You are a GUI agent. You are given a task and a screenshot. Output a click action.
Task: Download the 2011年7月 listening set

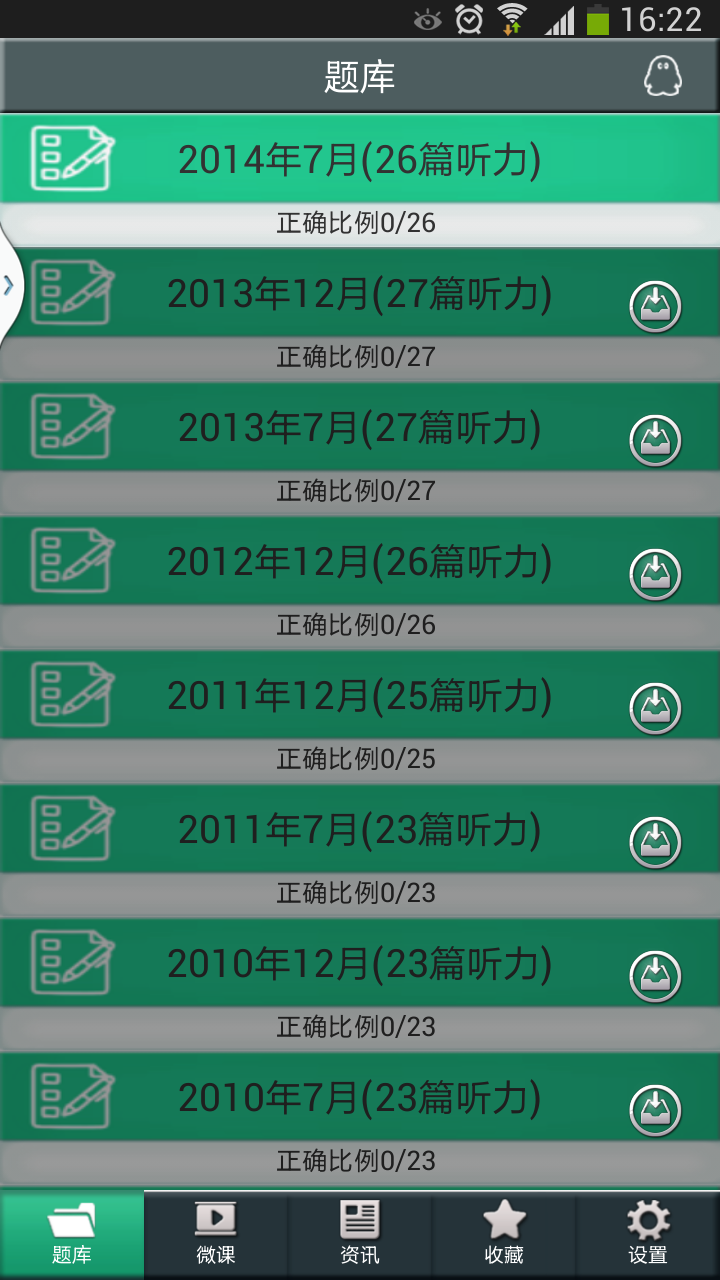point(655,843)
